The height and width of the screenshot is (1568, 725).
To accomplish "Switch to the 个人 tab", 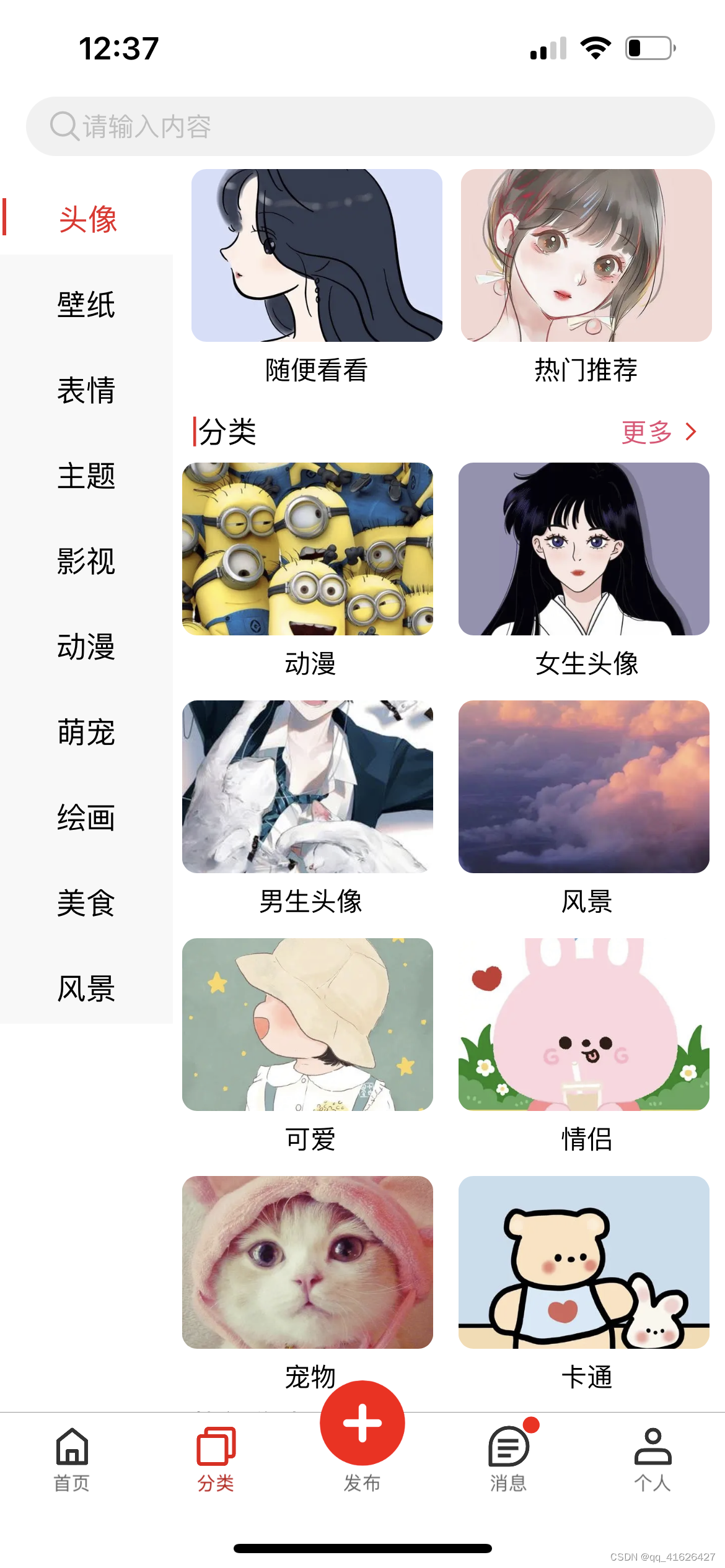I will 652,1459.
